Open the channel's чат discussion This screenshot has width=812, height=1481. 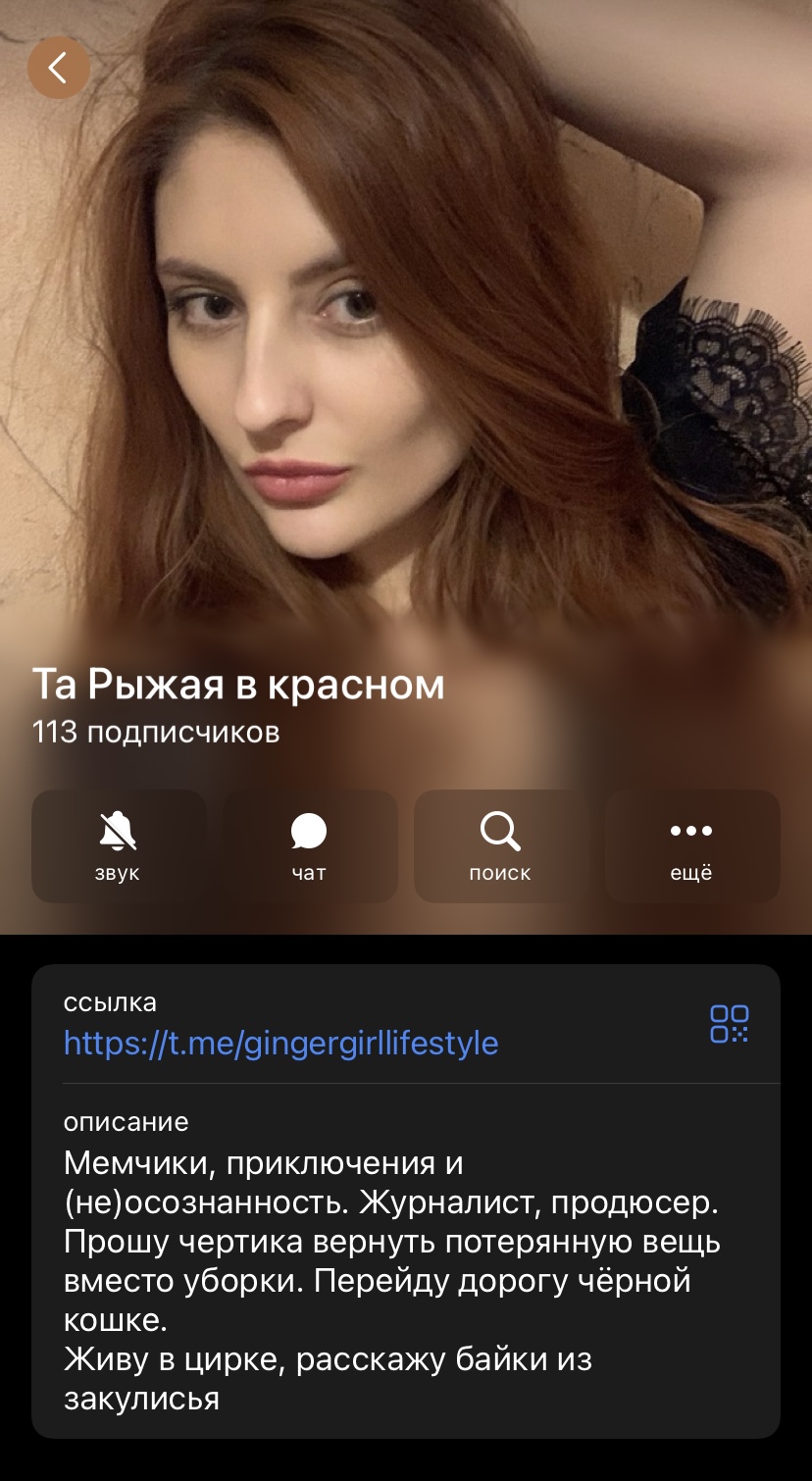[309, 846]
